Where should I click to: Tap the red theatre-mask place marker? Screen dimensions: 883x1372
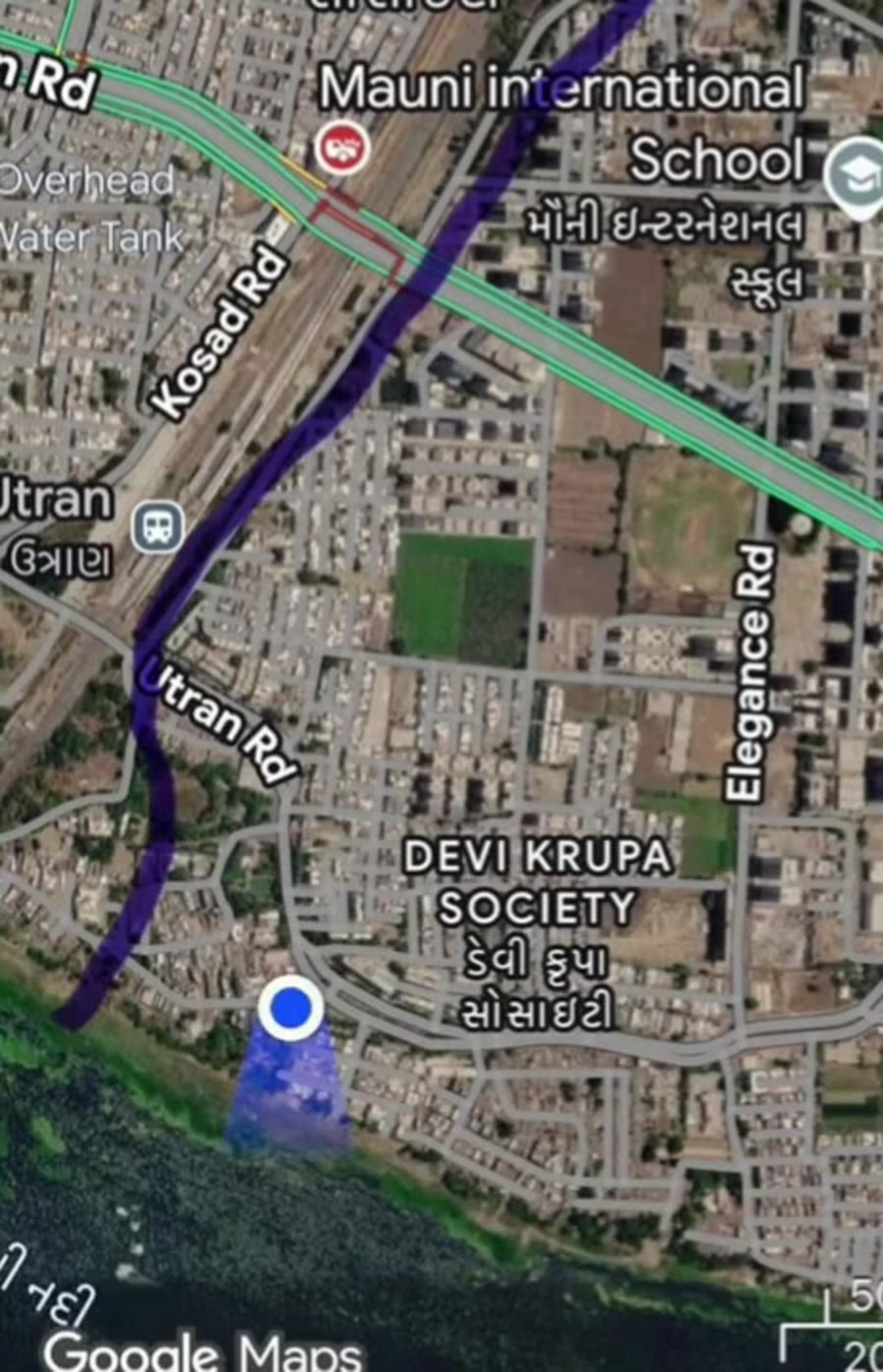[x=343, y=148]
